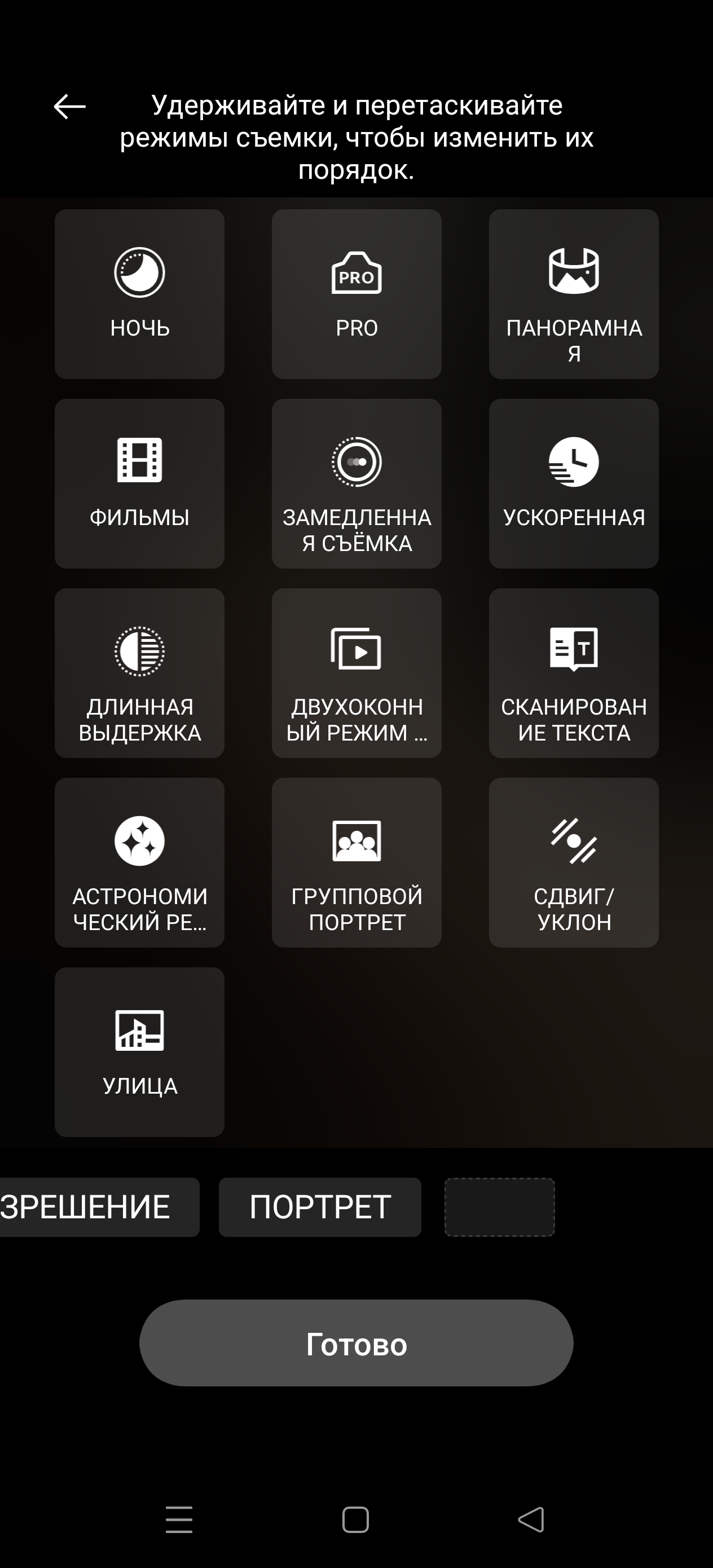Confirm with the Готово button
This screenshot has width=713, height=1568.
point(356,1343)
